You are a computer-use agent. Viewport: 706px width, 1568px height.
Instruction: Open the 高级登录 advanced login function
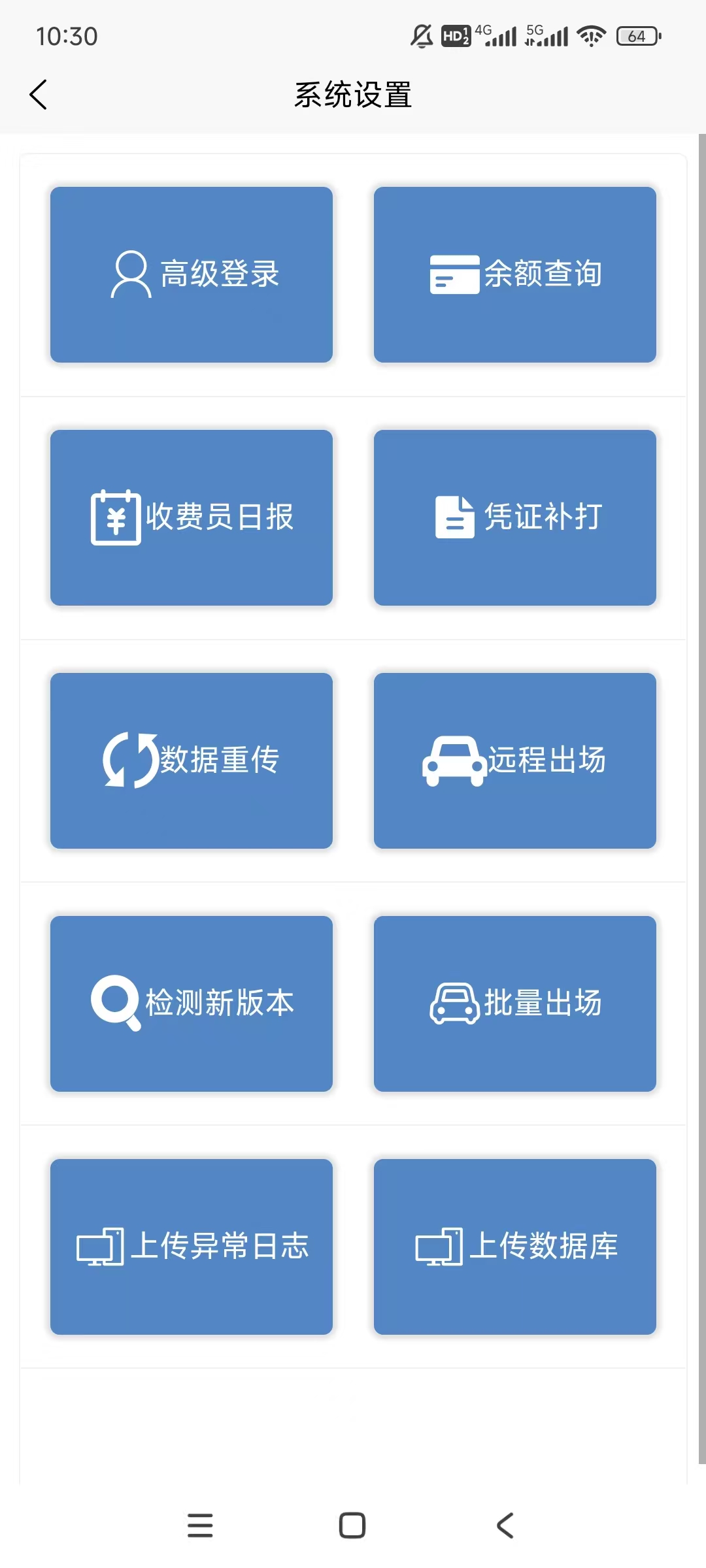(x=191, y=274)
